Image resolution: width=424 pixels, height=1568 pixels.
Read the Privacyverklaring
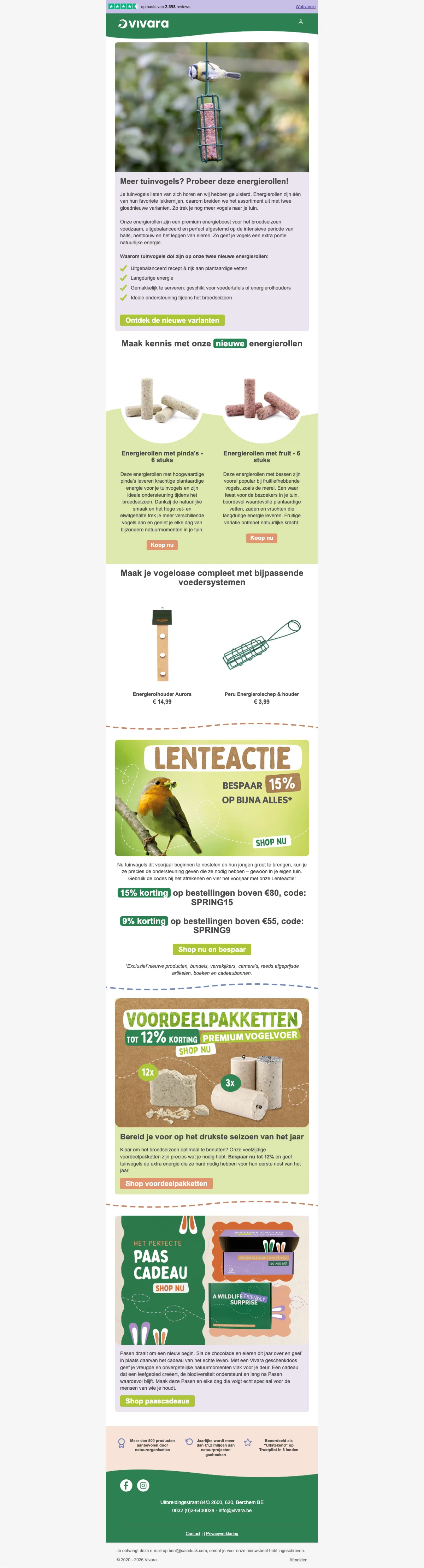coord(222,1533)
